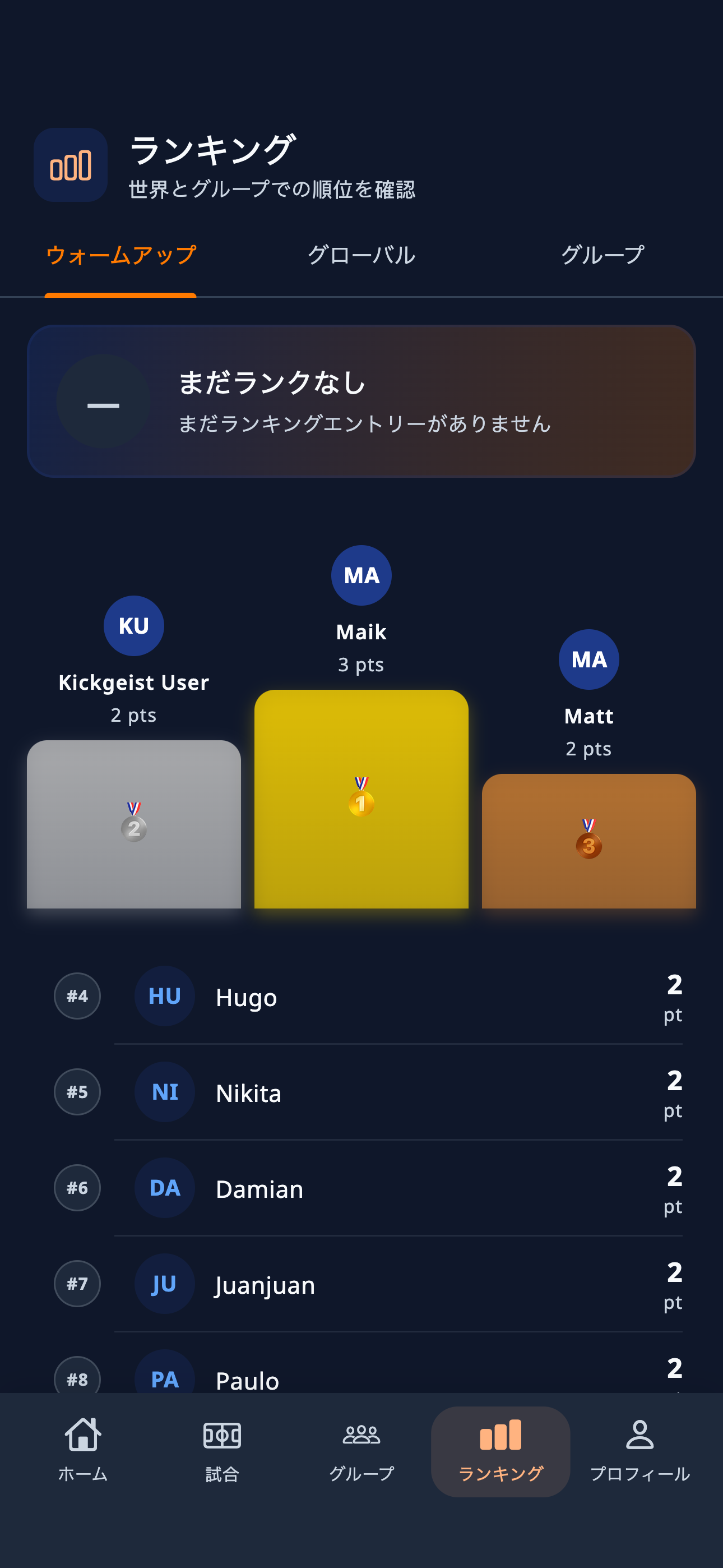Click the gold first-place podium for Maik
Viewport: 723px width, 1568px height.
pos(360,804)
